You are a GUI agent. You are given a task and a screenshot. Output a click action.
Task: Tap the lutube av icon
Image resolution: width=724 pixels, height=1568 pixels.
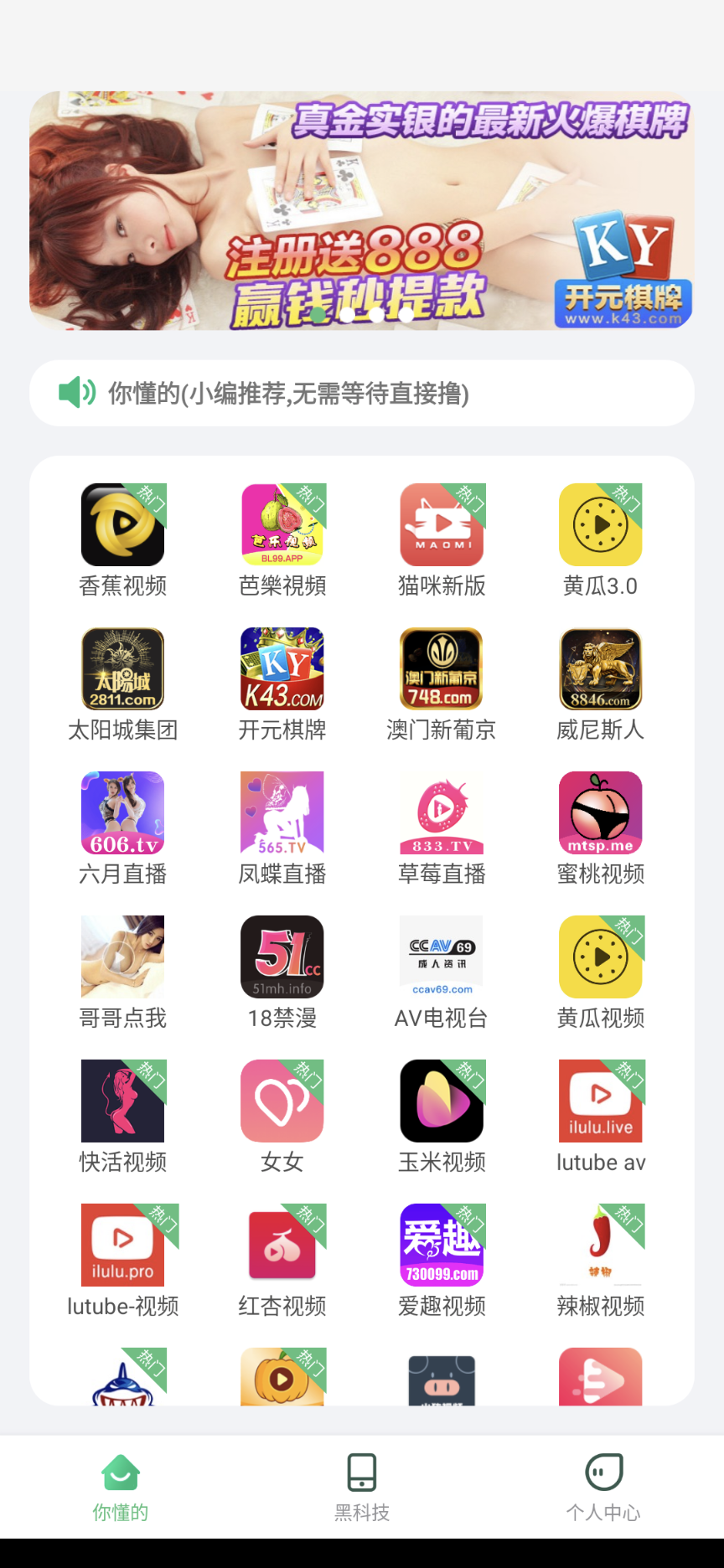pos(601,1101)
